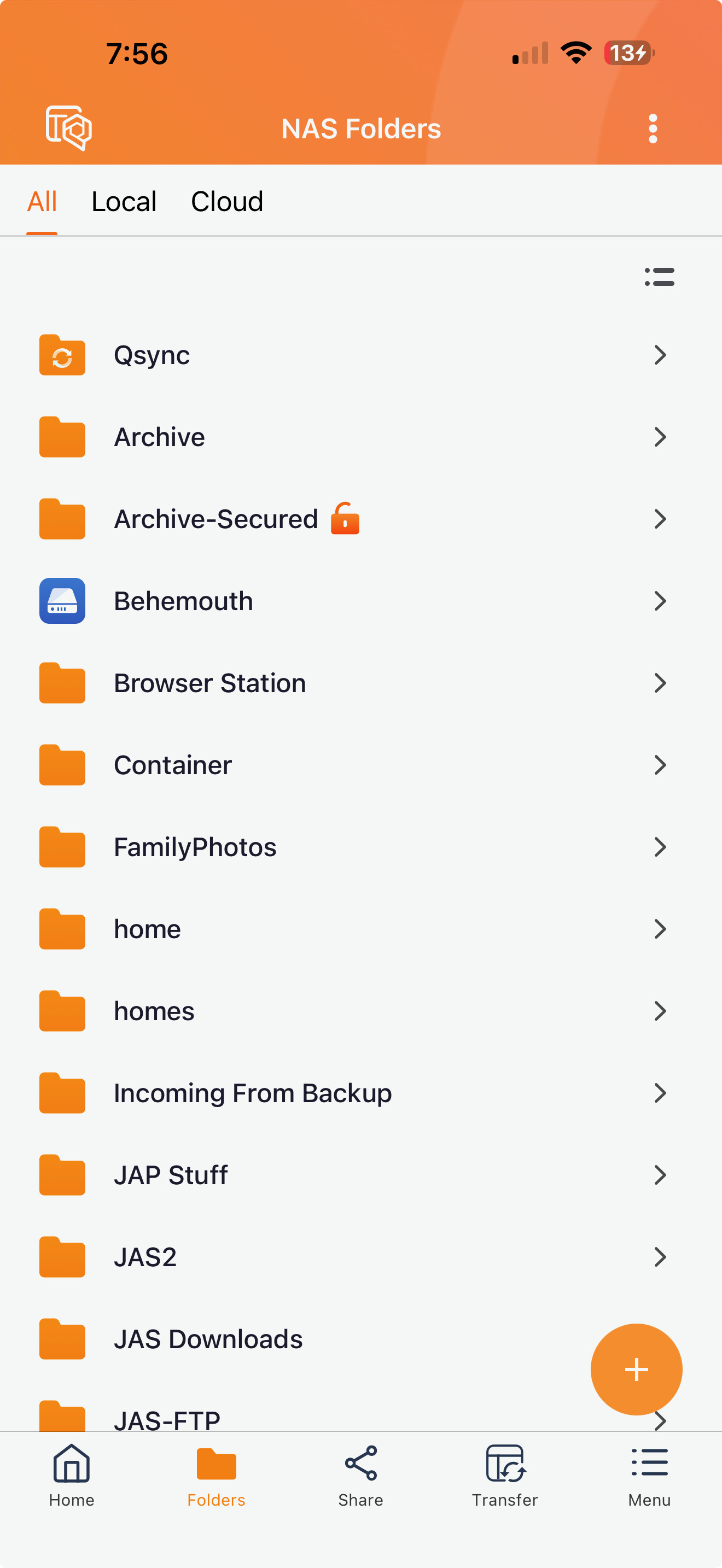Open the Qsync folder
Viewport: 722px width, 1568px height.
pyautogui.click(x=152, y=355)
